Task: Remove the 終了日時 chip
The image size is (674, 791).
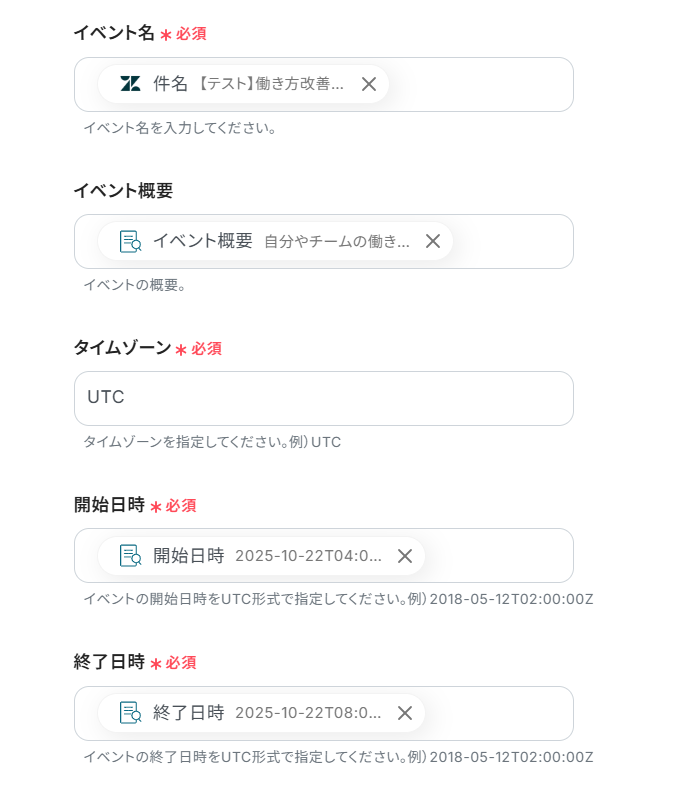Action: pyautogui.click(x=405, y=713)
